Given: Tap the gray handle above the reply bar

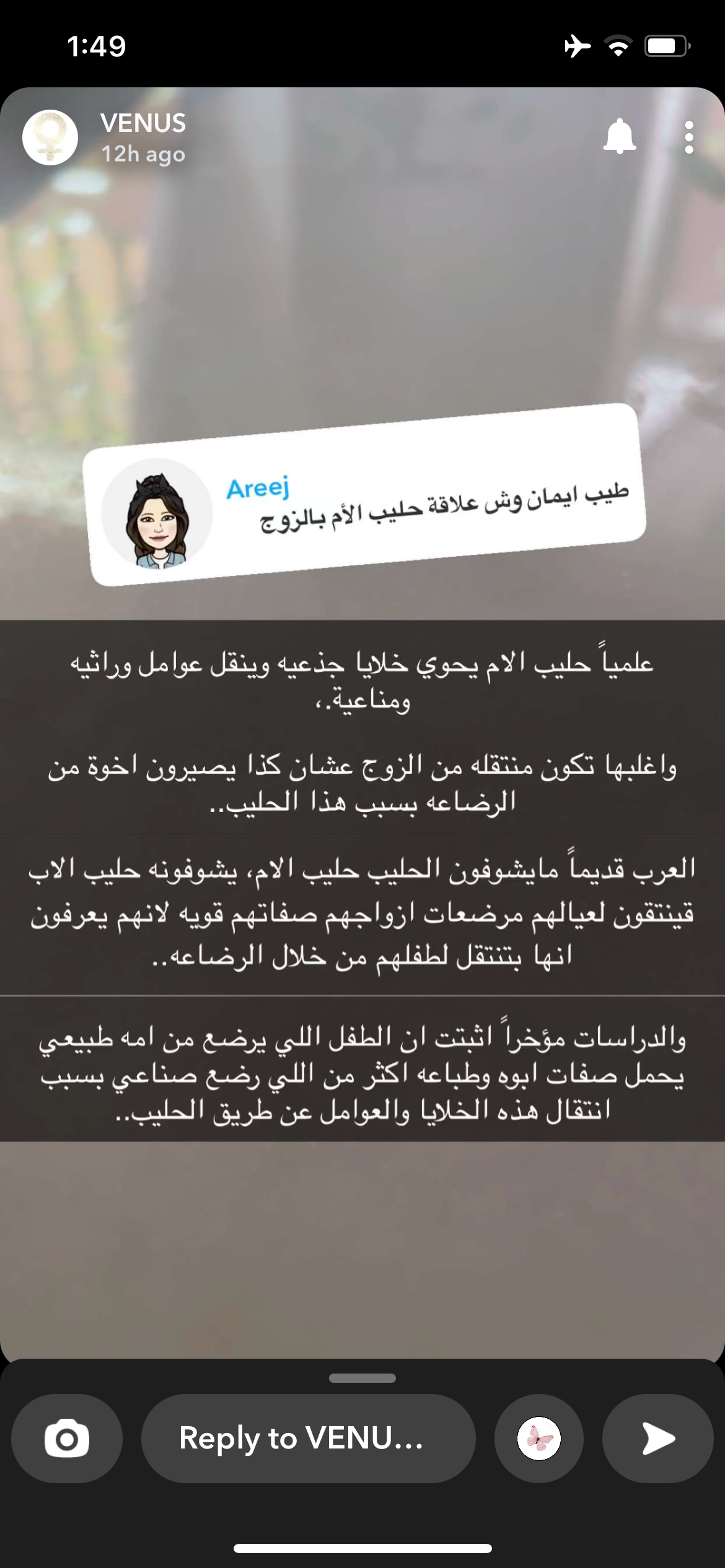Looking at the screenshot, I should coord(362,1378).
